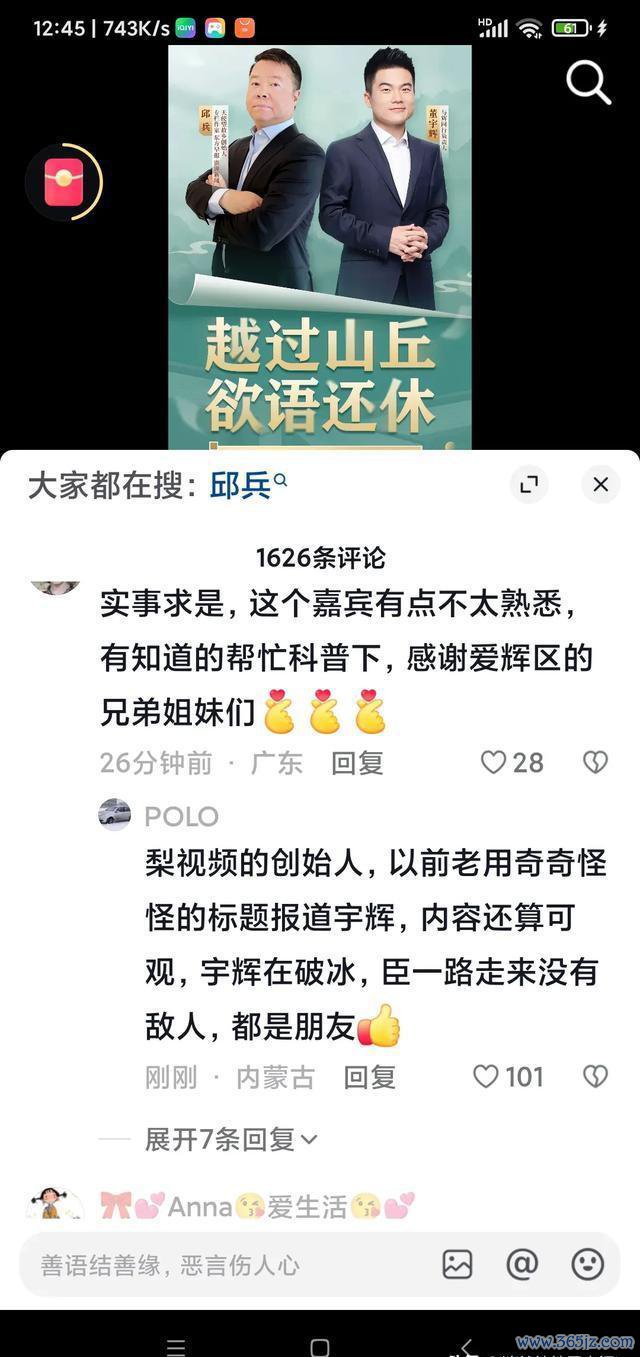Open the search magnifier icon
Viewport: 640px width, 1357px height.
pos(588,82)
